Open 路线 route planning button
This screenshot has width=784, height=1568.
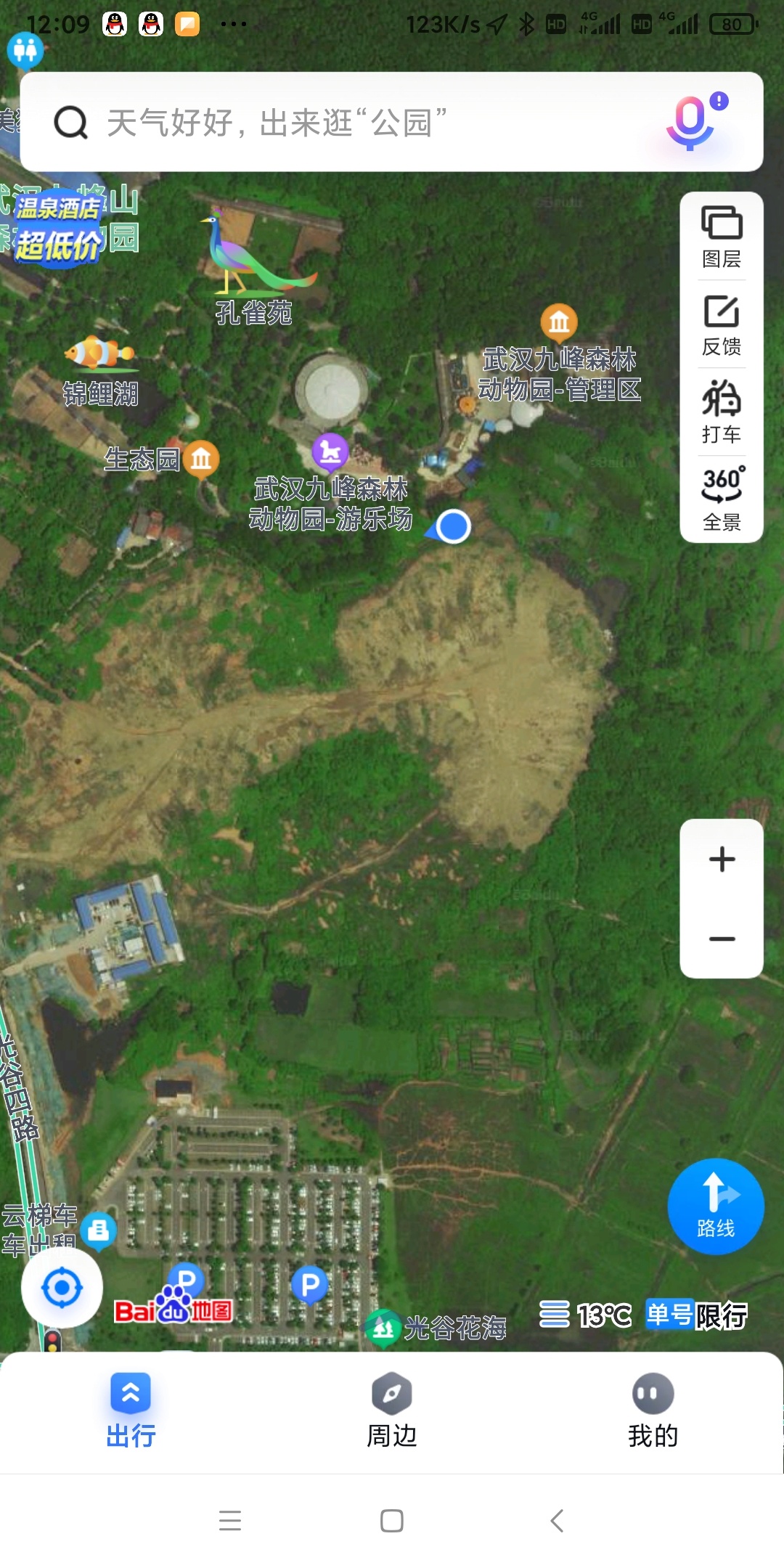click(716, 1206)
